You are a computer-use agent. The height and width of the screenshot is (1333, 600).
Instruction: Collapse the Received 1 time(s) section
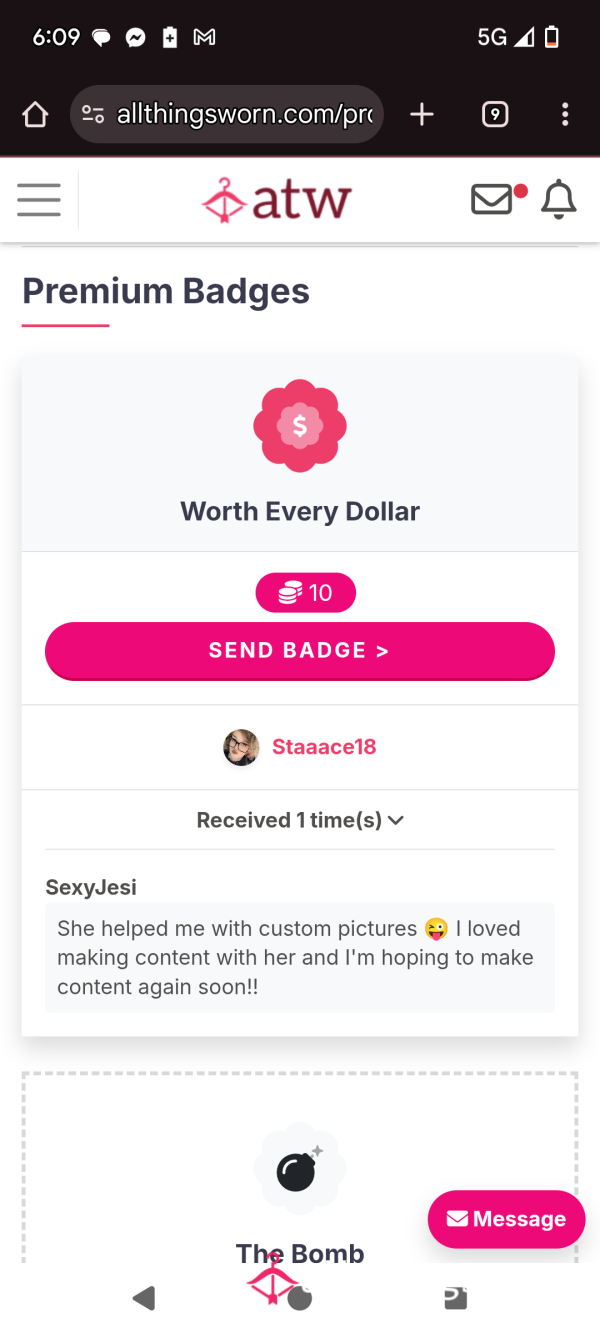click(x=300, y=820)
